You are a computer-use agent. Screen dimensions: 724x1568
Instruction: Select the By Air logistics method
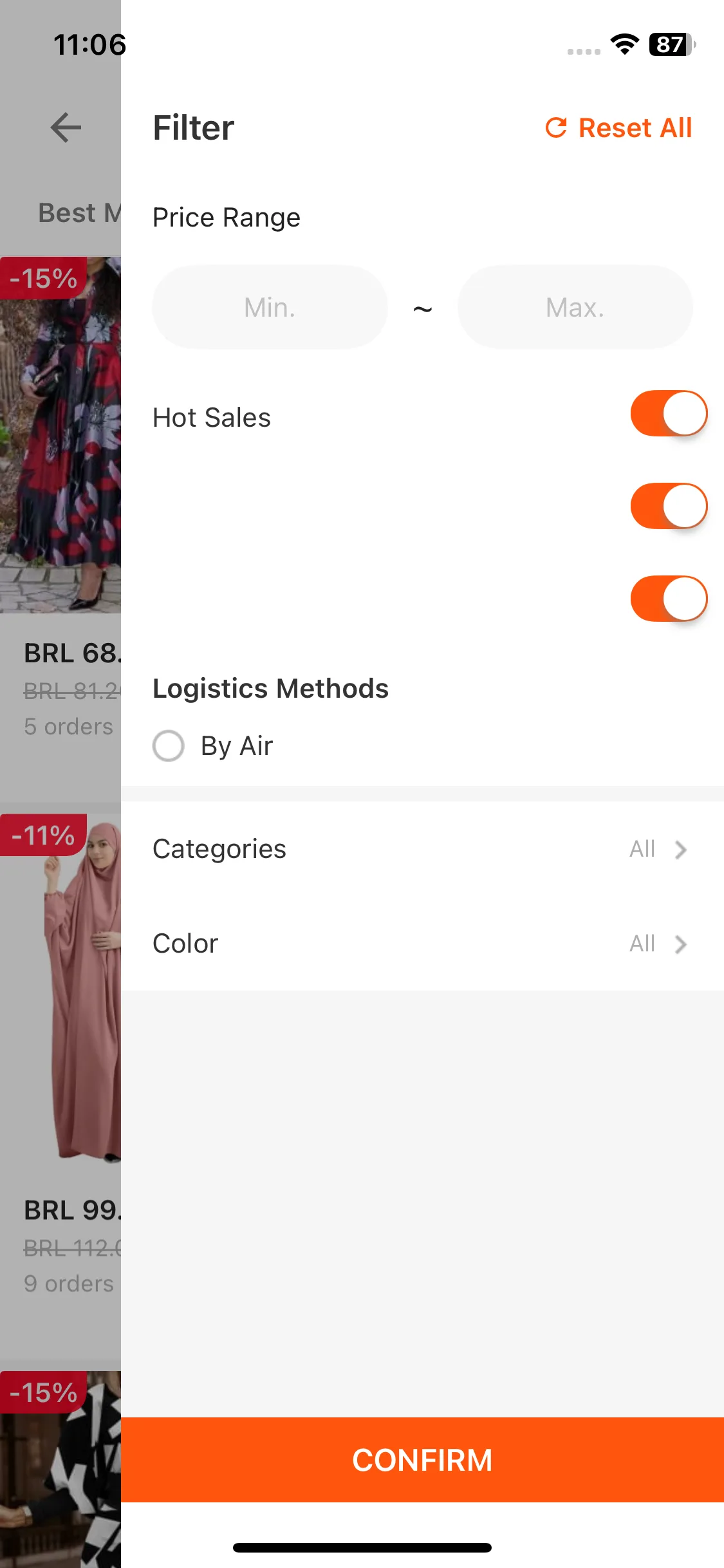(x=169, y=746)
